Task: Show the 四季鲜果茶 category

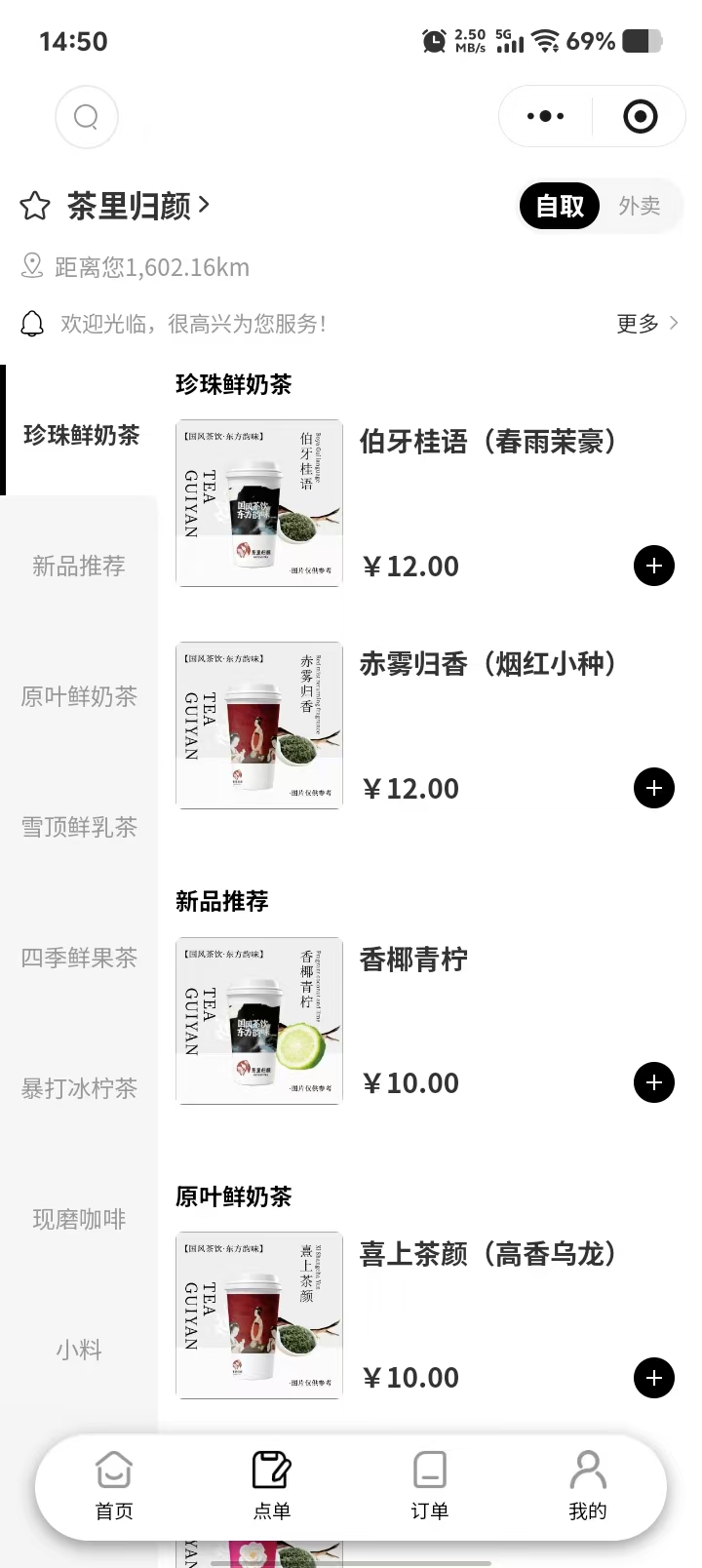Action: 79,959
